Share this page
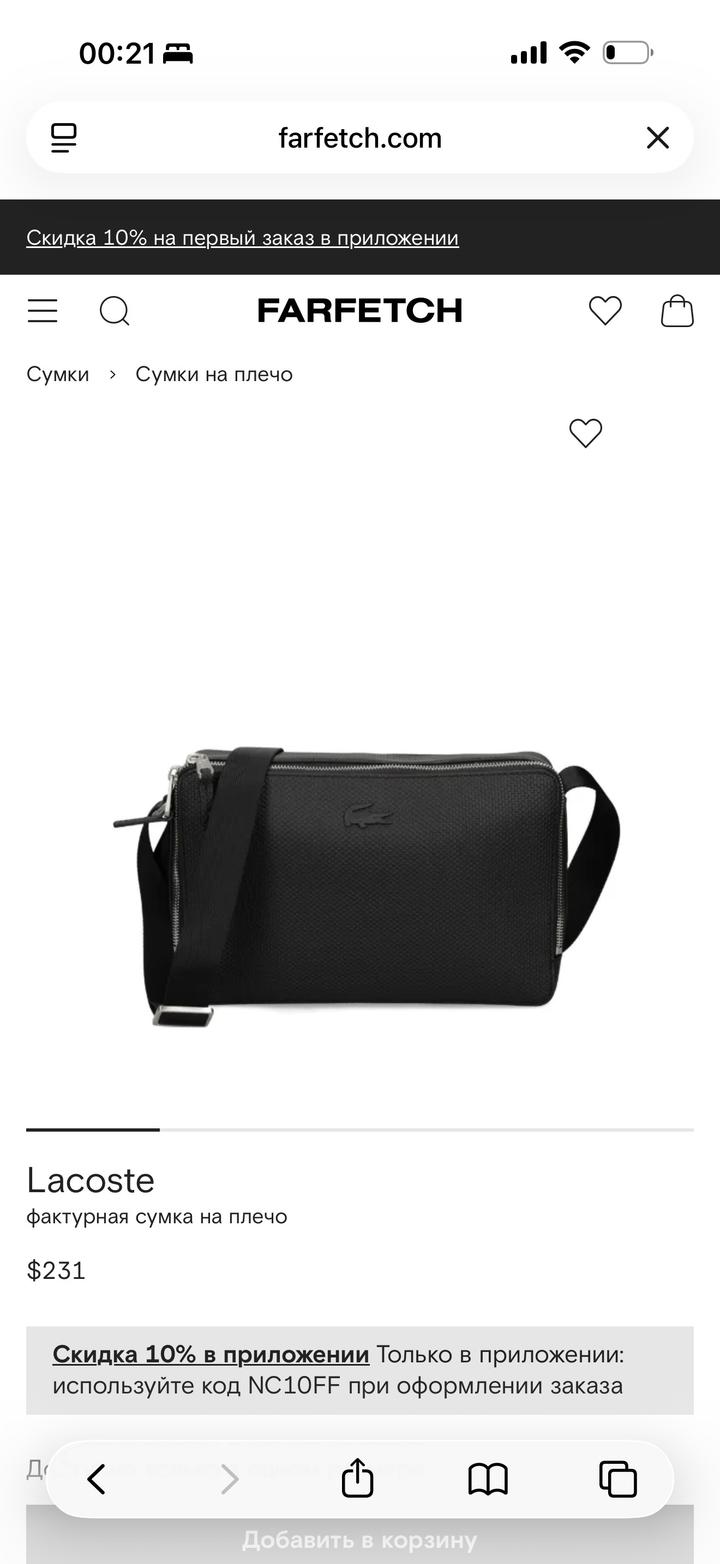720x1564 pixels. click(x=357, y=1479)
